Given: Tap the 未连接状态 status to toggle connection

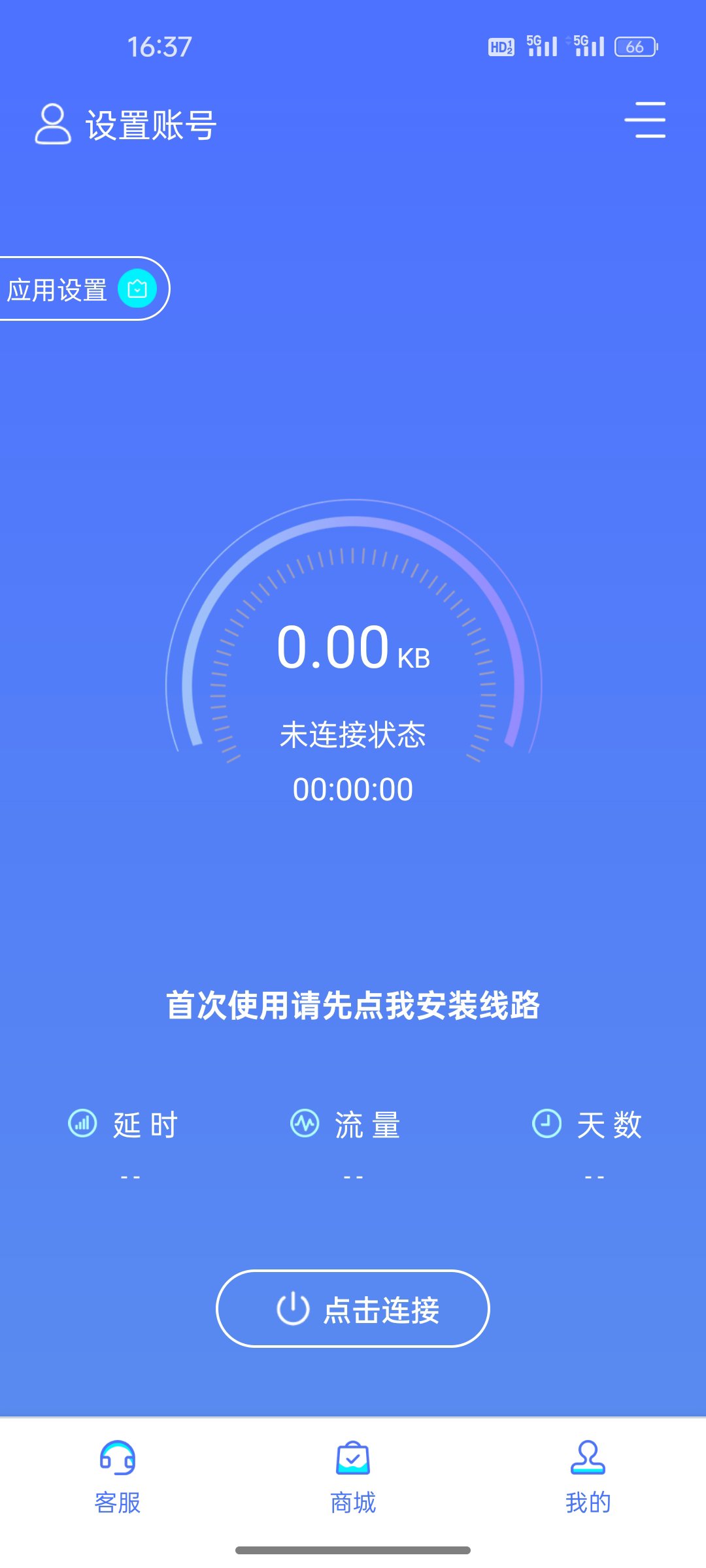Looking at the screenshot, I should (x=353, y=734).
